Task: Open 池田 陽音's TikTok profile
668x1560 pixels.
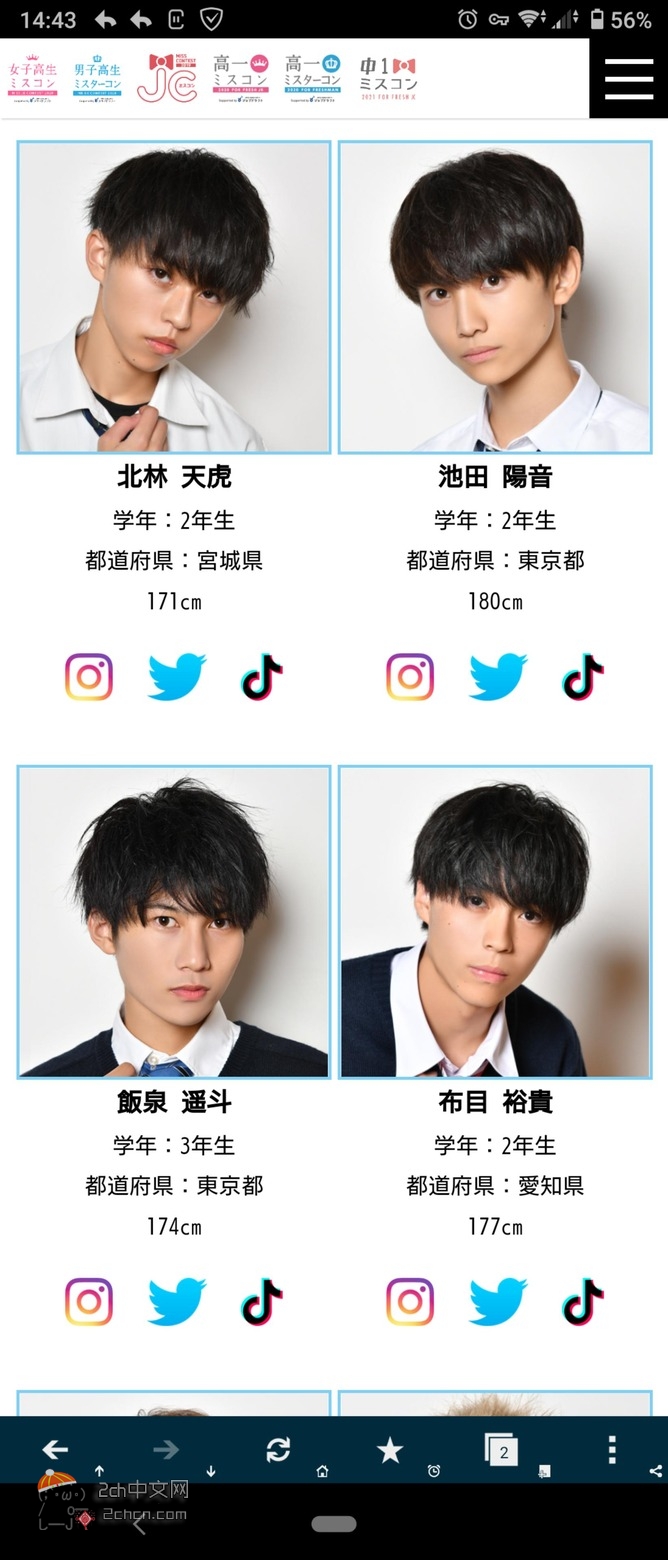Action: 583,677
